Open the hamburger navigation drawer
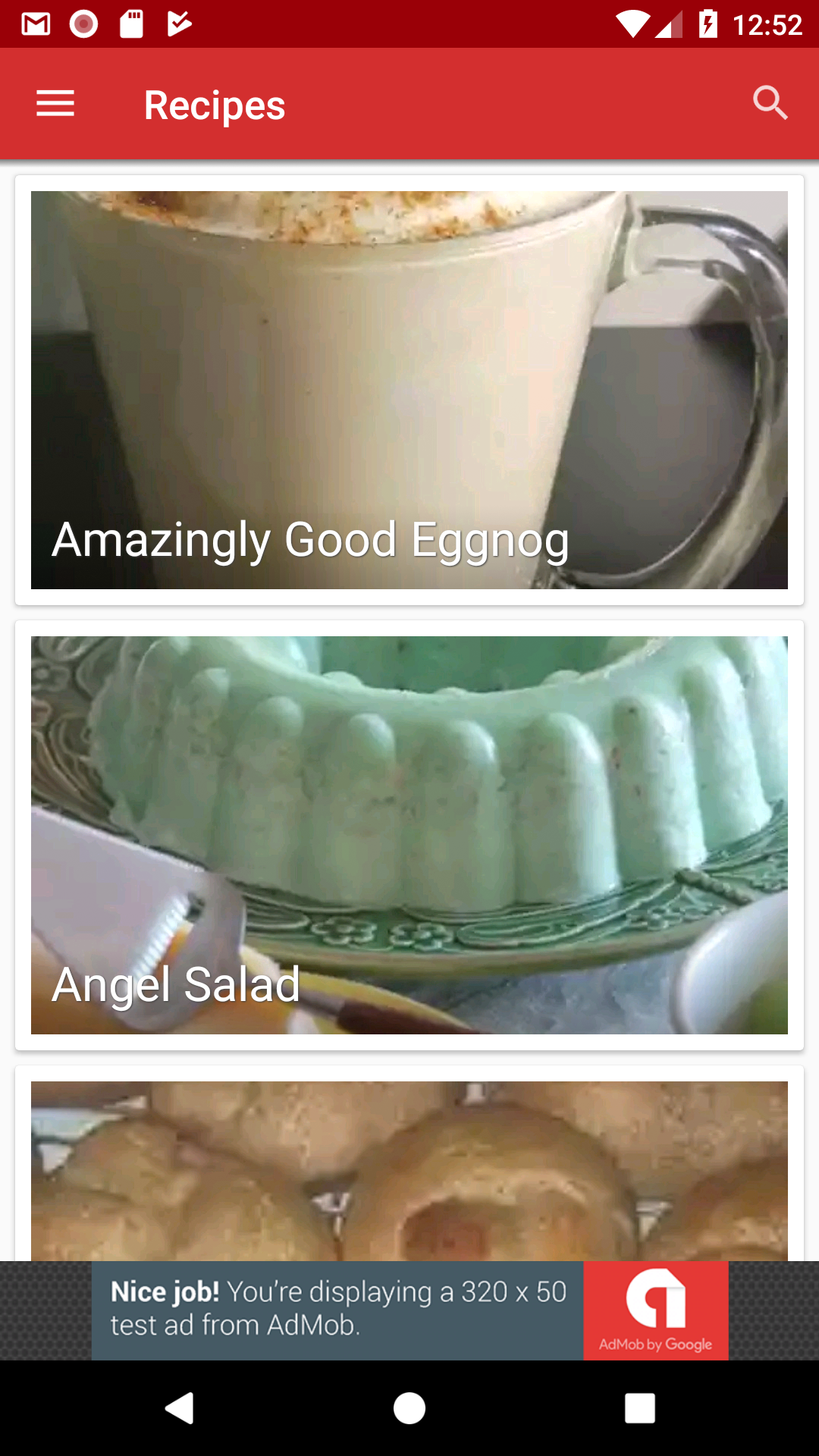The image size is (819, 1456). pos(55,104)
